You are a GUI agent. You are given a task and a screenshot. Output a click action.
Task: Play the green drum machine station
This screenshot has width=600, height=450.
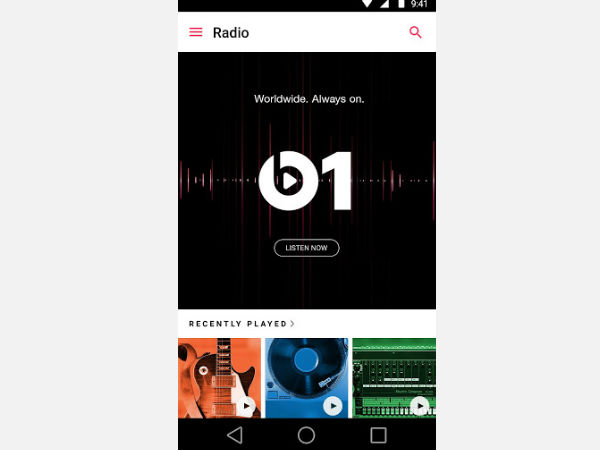[x=419, y=406]
